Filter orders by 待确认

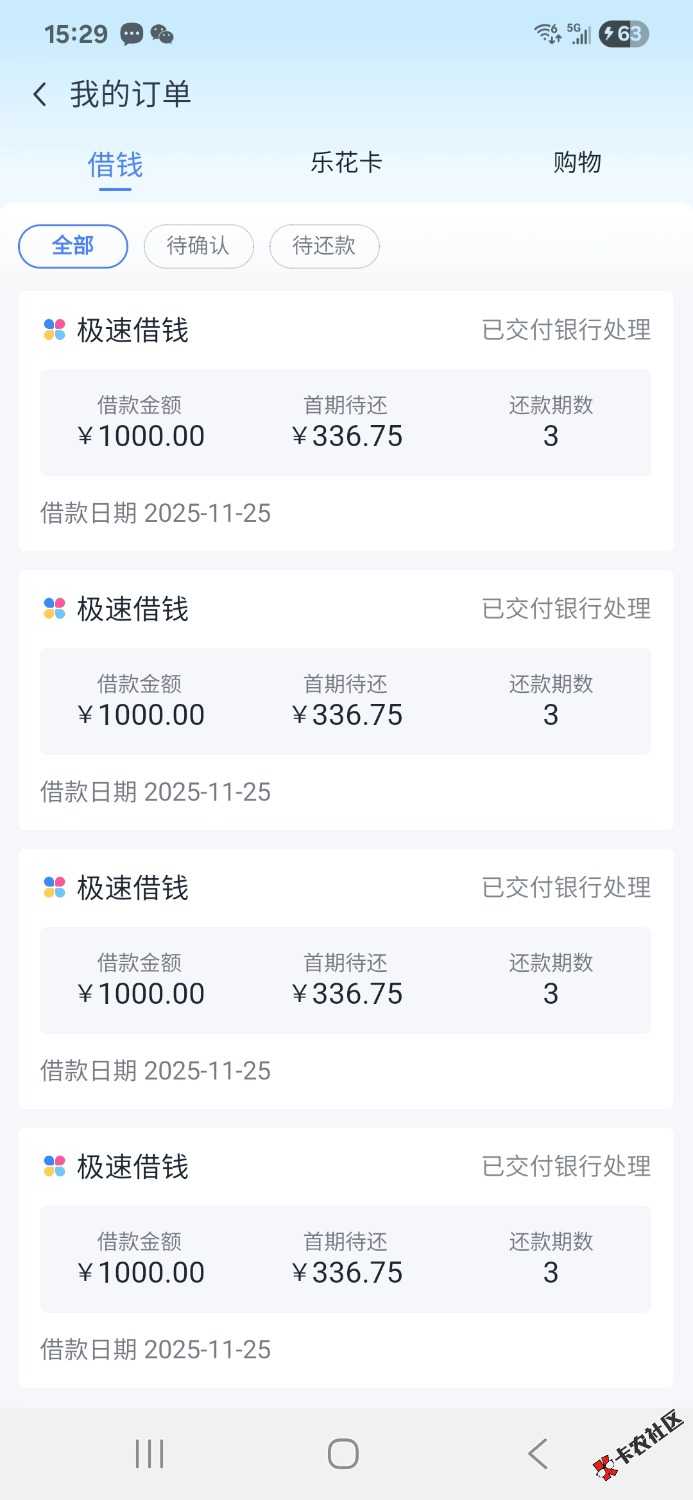click(x=198, y=246)
